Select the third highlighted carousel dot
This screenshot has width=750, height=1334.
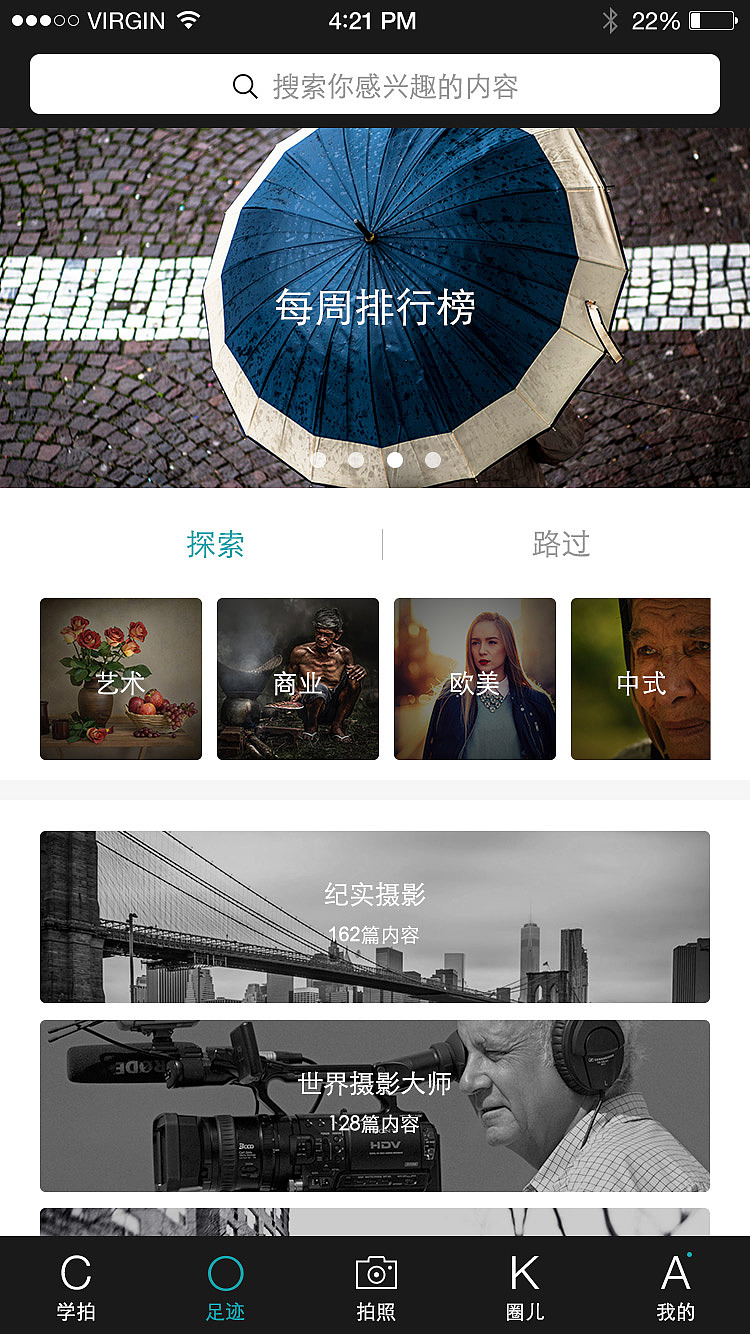point(394,460)
